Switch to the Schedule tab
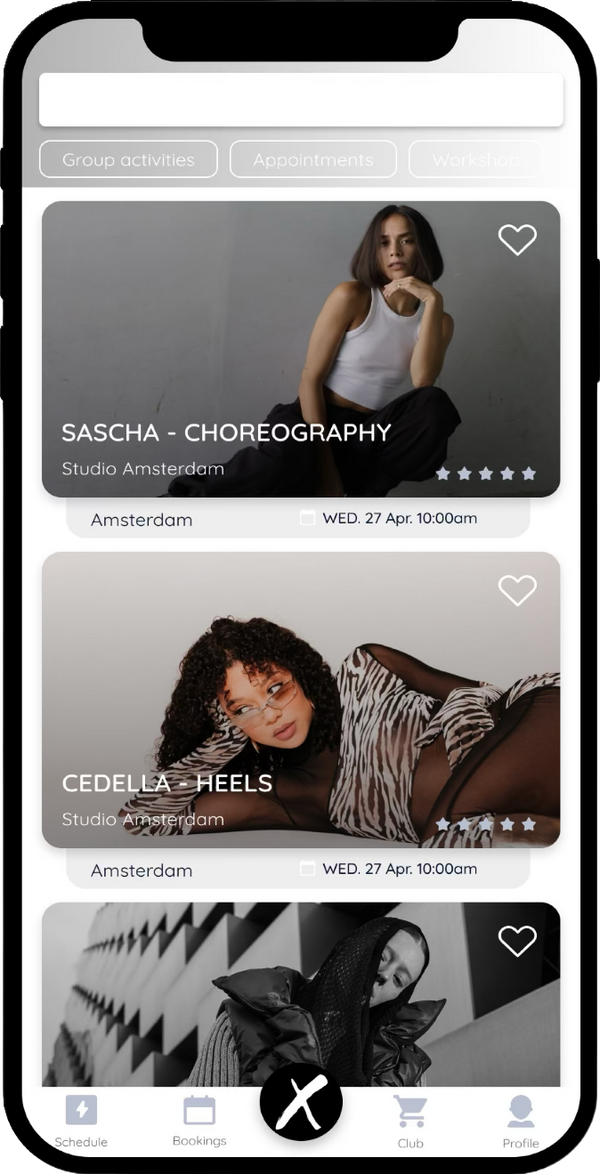600x1174 pixels. click(81, 1120)
